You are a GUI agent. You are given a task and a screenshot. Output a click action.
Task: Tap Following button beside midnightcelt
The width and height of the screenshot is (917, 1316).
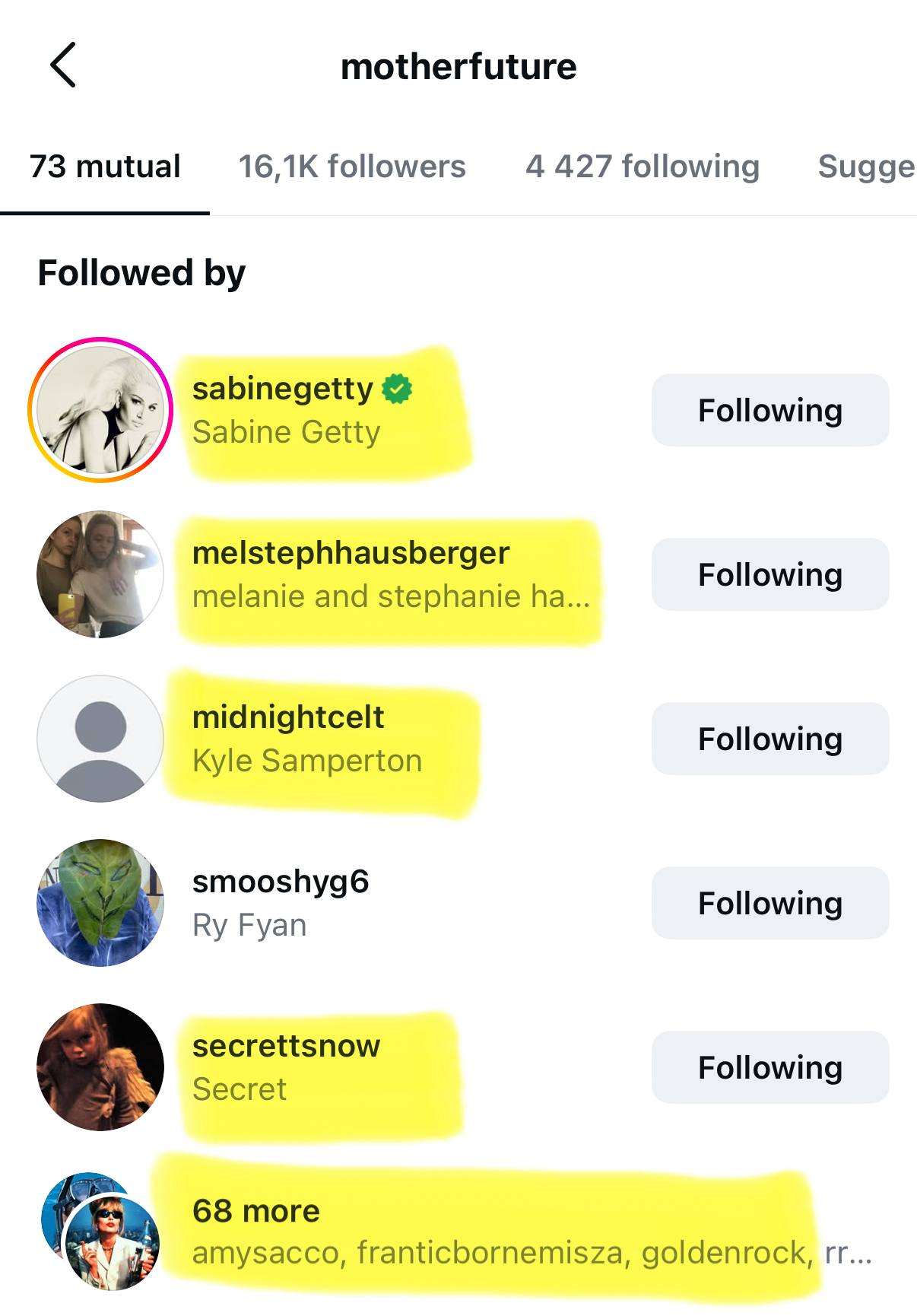[769, 739]
